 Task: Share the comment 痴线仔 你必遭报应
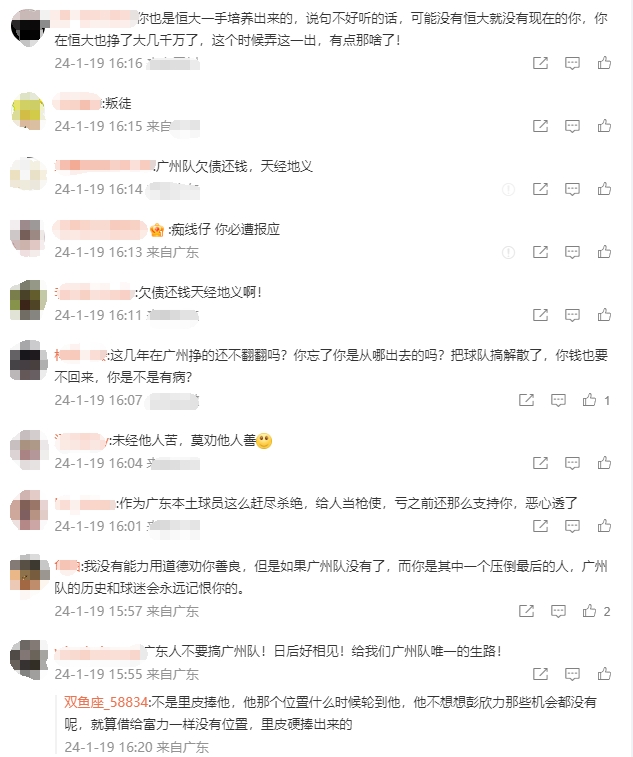[540, 252]
